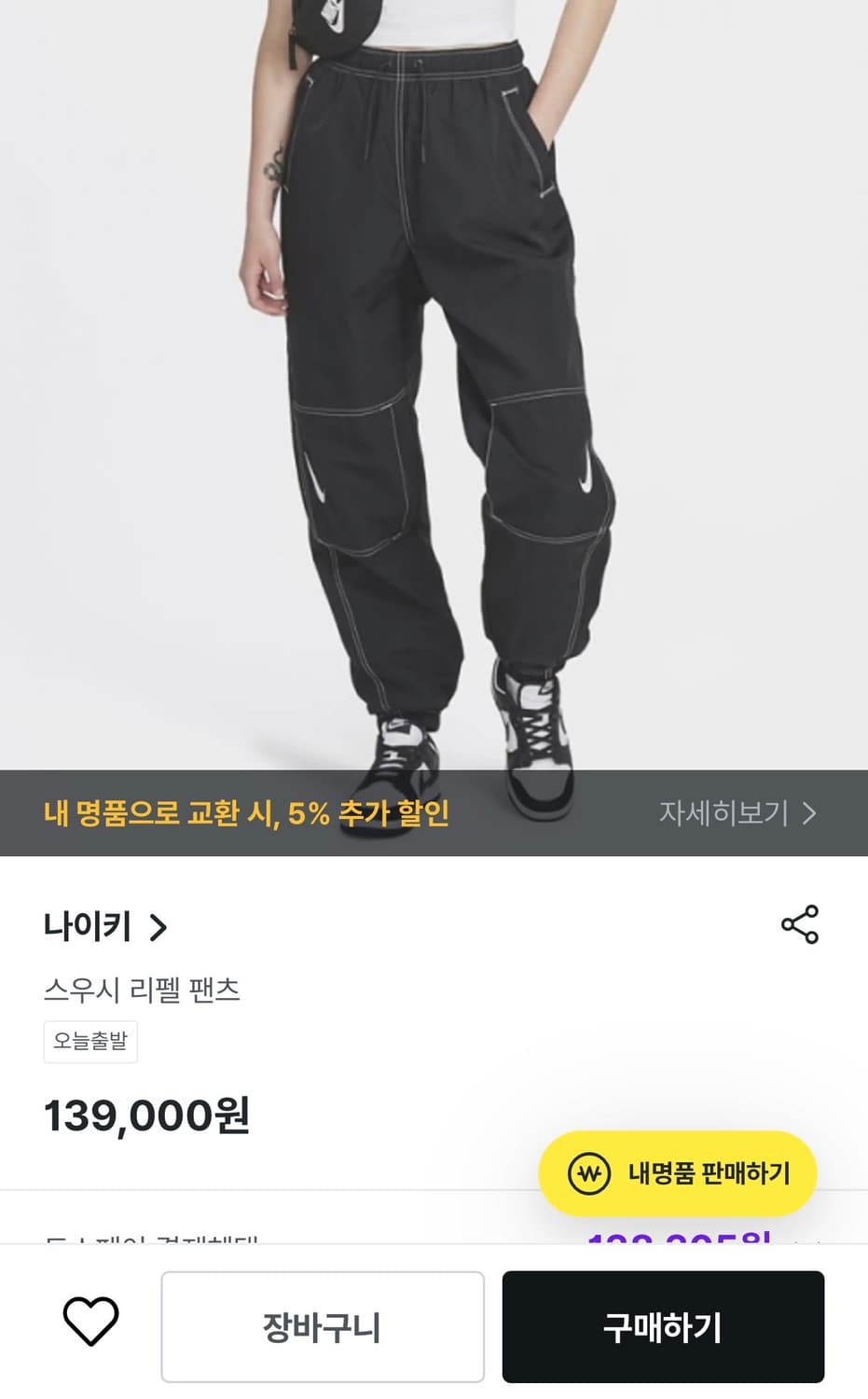The height and width of the screenshot is (1399, 868).
Task: Select the waist bag in the model photo
Action: tap(336, 23)
